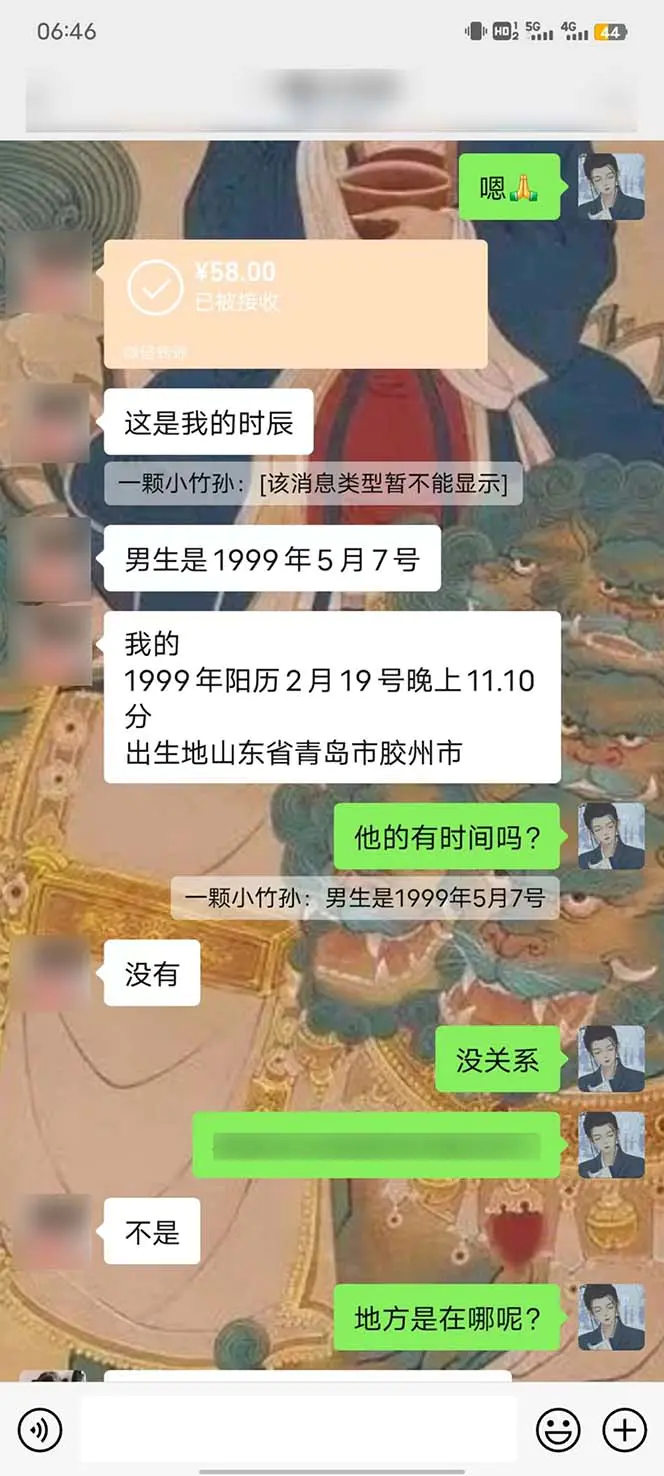The width and height of the screenshot is (664, 1476).
Task: Tap the message text input field
Action: [298, 1430]
